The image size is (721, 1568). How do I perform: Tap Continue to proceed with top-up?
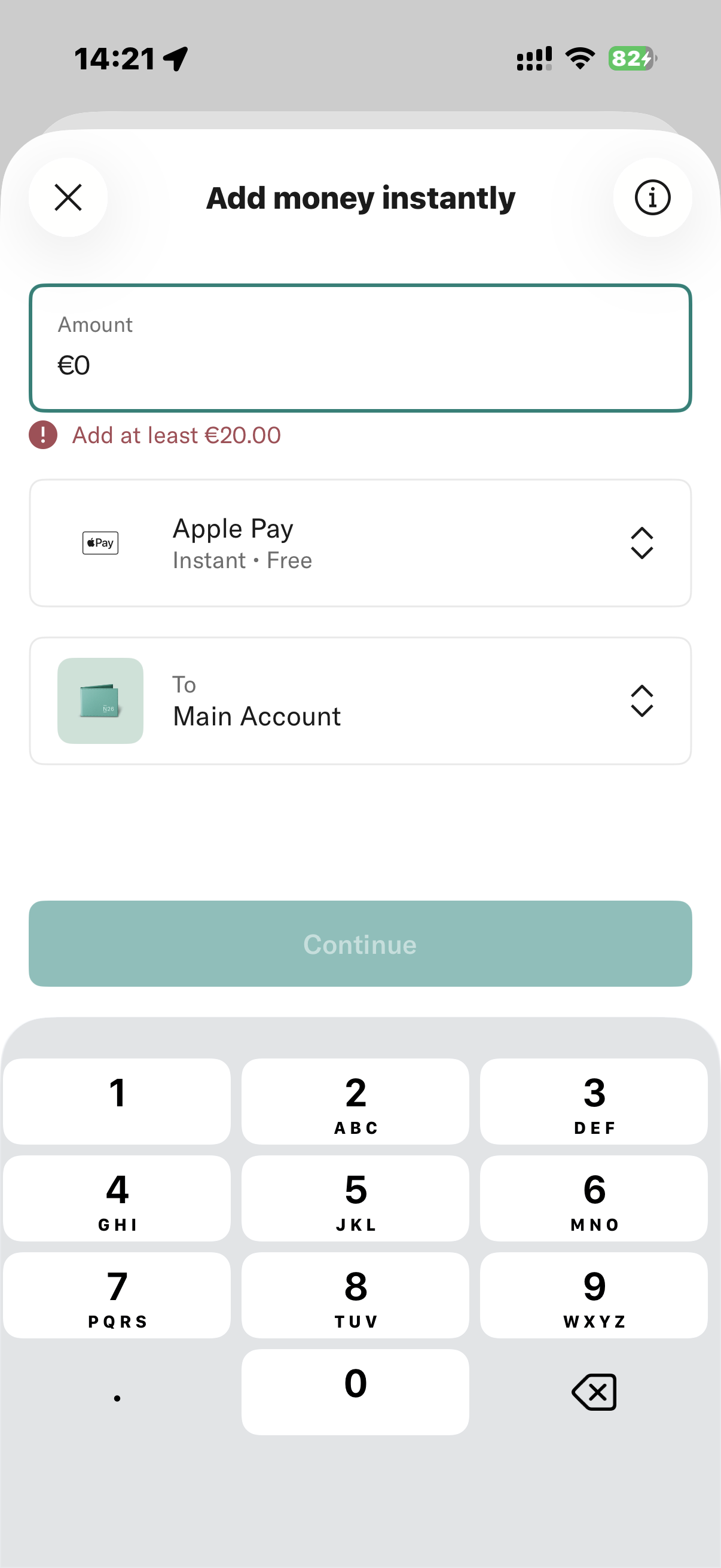coord(360,944)
